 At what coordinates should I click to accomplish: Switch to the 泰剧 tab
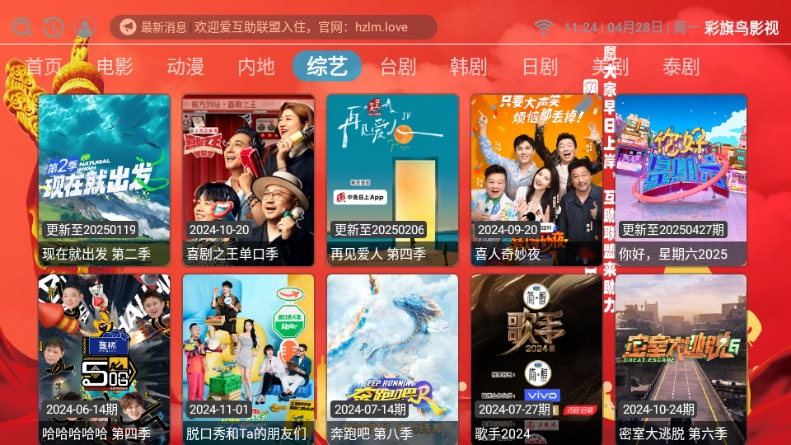click(681, 67)
